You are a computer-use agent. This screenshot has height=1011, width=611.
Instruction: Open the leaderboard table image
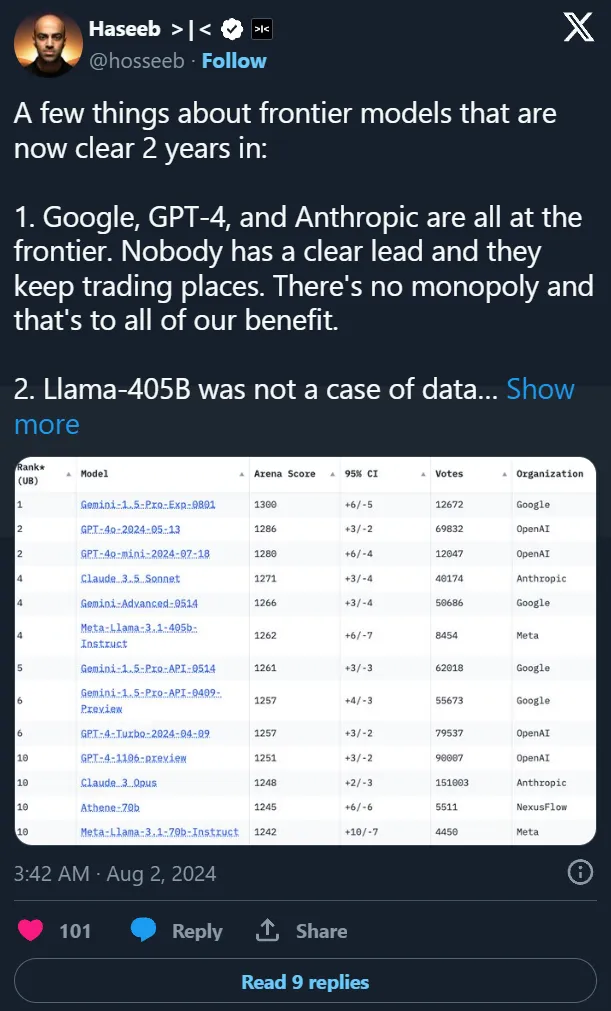point(305,650)
